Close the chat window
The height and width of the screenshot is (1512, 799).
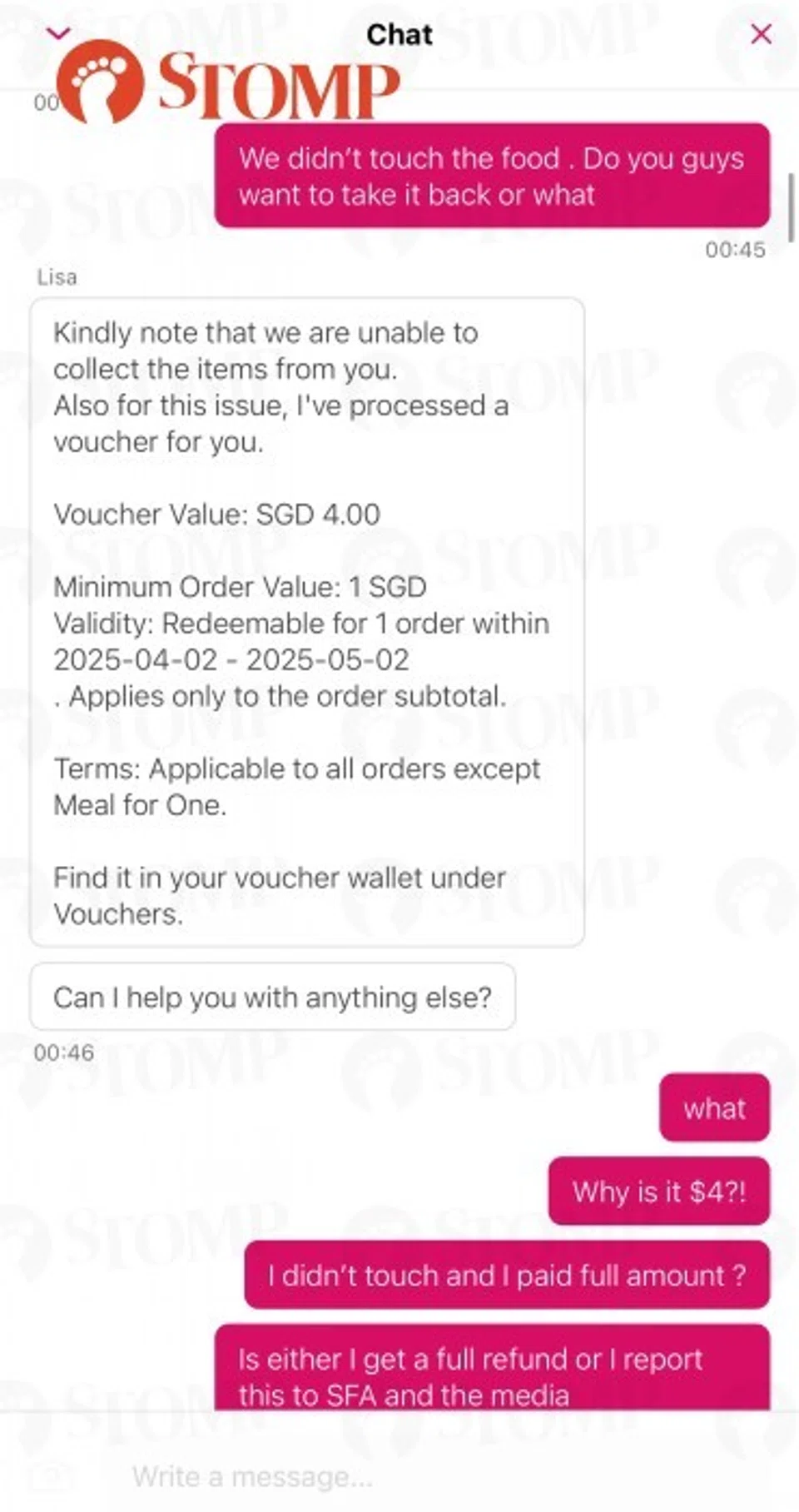click(761, 34)
